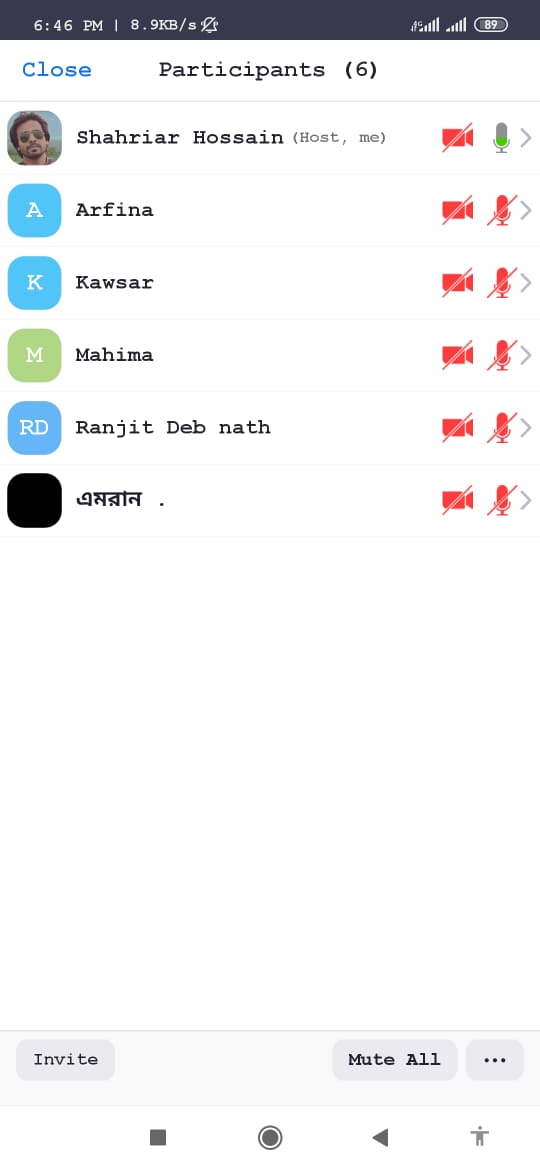The width and height of the screenshot is (540, 1170).
Task: Open the এমরান participant row
Action: coord(270,500)
